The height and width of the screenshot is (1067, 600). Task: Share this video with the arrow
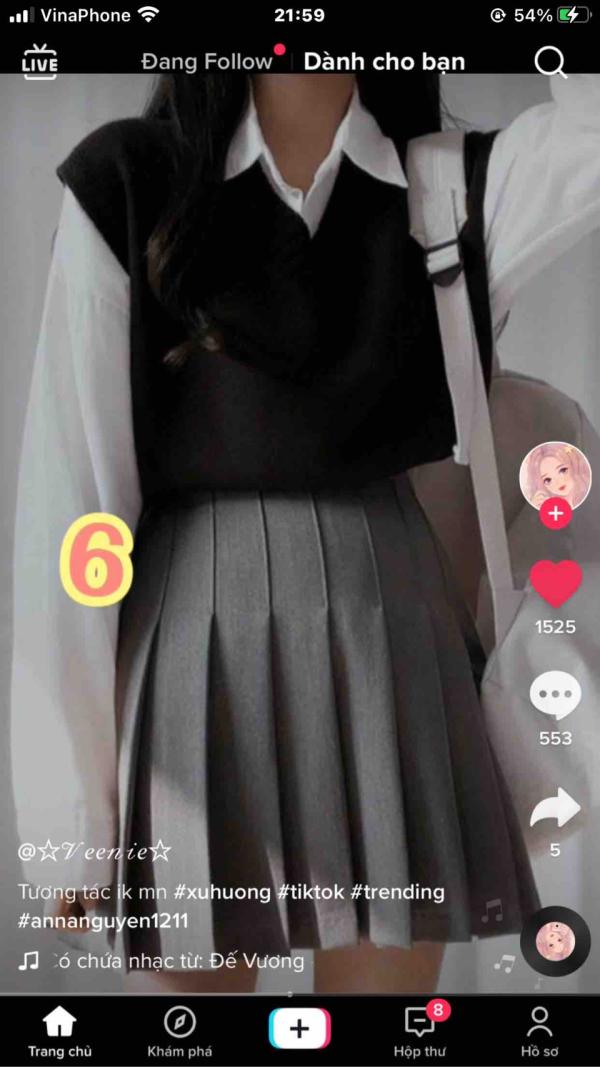pos(555,807)
